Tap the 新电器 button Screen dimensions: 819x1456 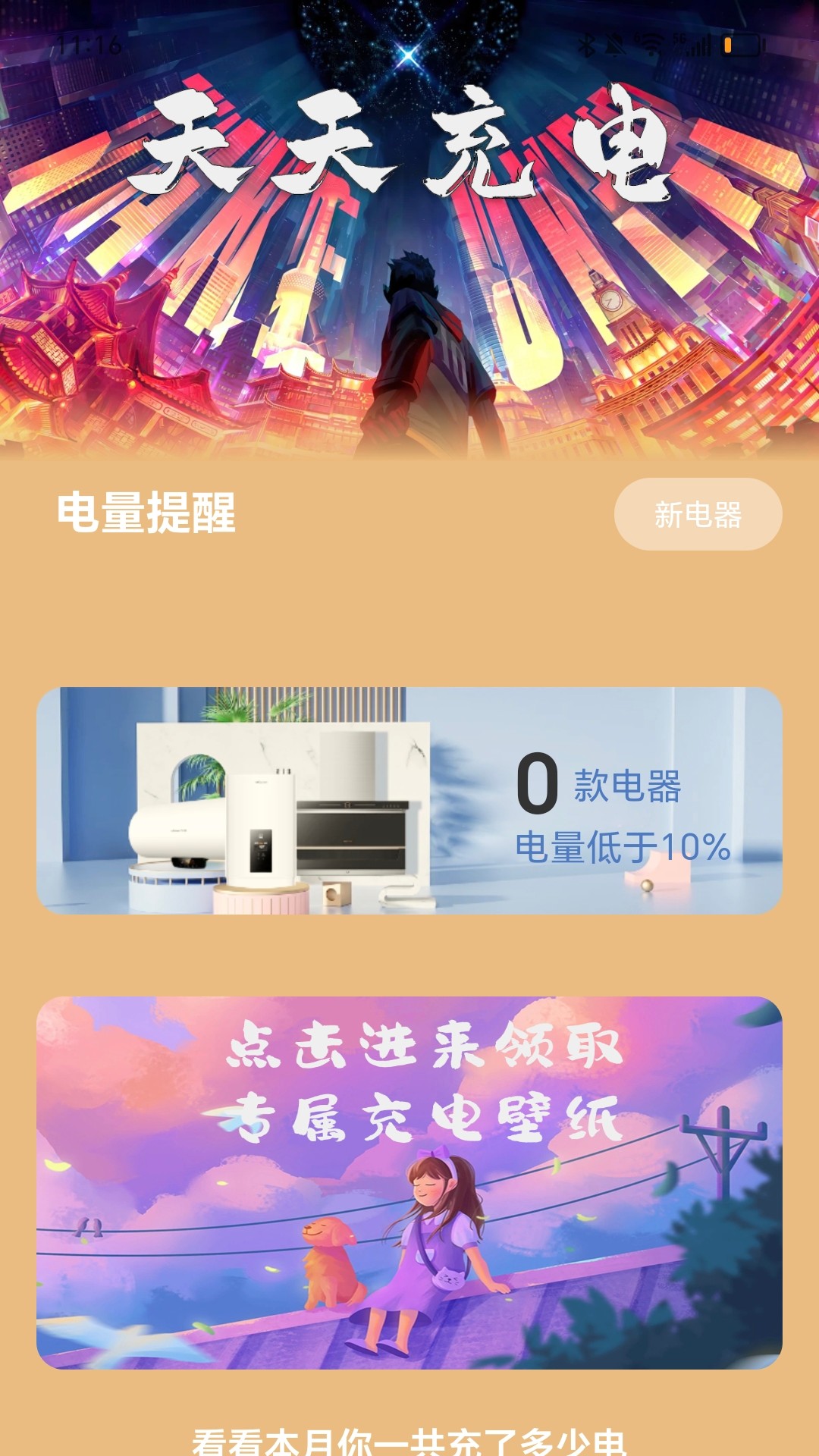[x=698, y=514]
